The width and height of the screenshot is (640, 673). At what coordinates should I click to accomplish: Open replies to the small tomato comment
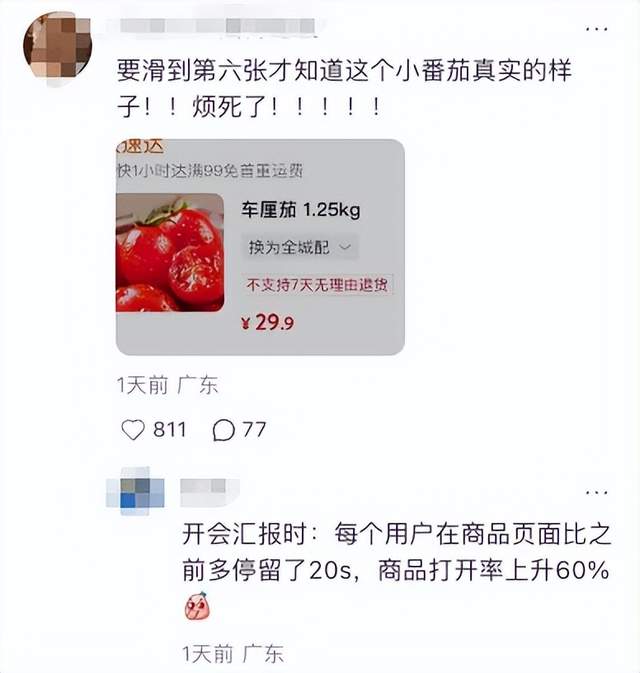point(224,430)
